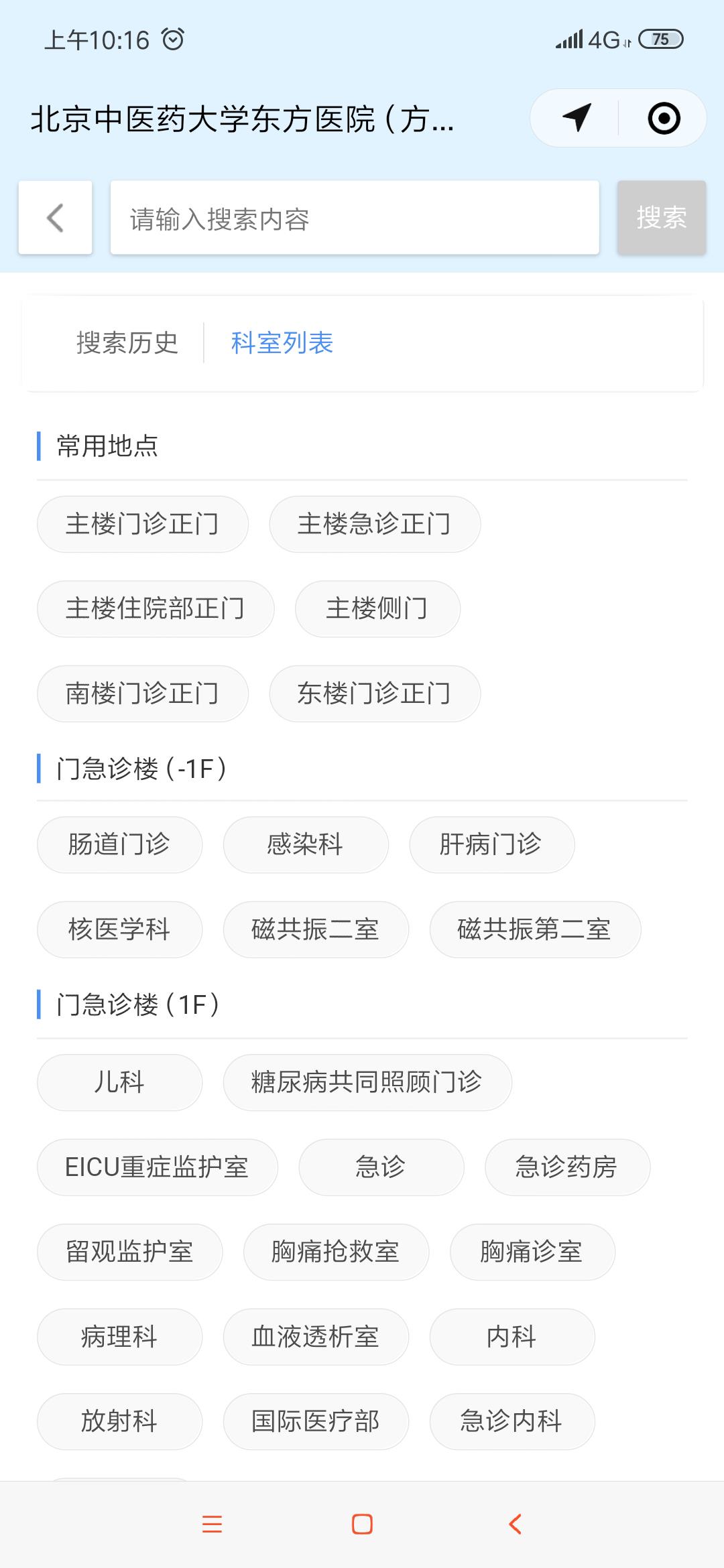Choose 东楼门诊正门 location
This screenshot has width=724, height=1568.
pyautogui.click(x=375, y=694)
